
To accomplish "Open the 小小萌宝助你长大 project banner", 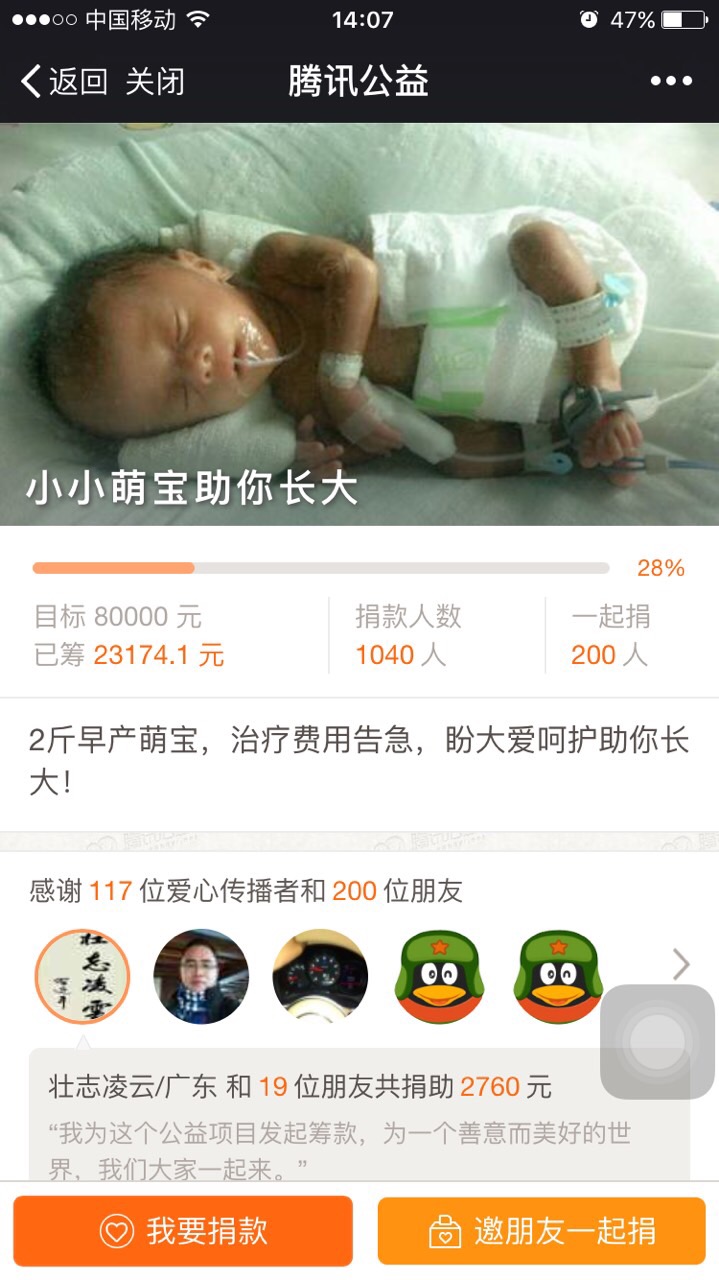I will (x=359, y=324).
